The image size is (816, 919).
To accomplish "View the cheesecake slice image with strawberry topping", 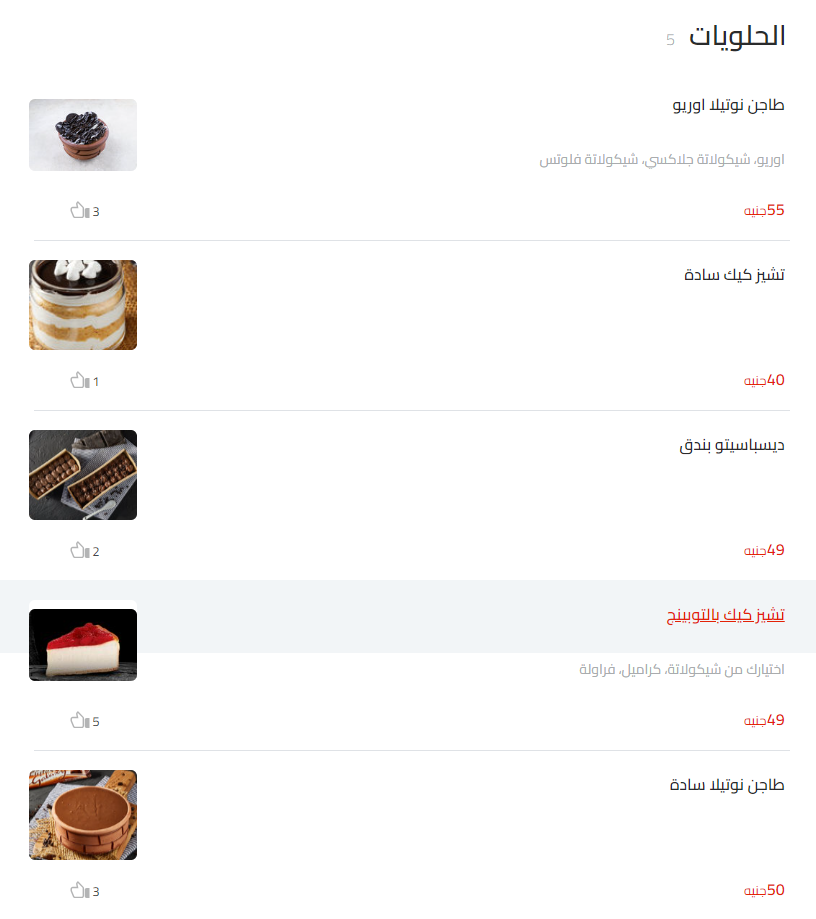I will pos(83,644).
